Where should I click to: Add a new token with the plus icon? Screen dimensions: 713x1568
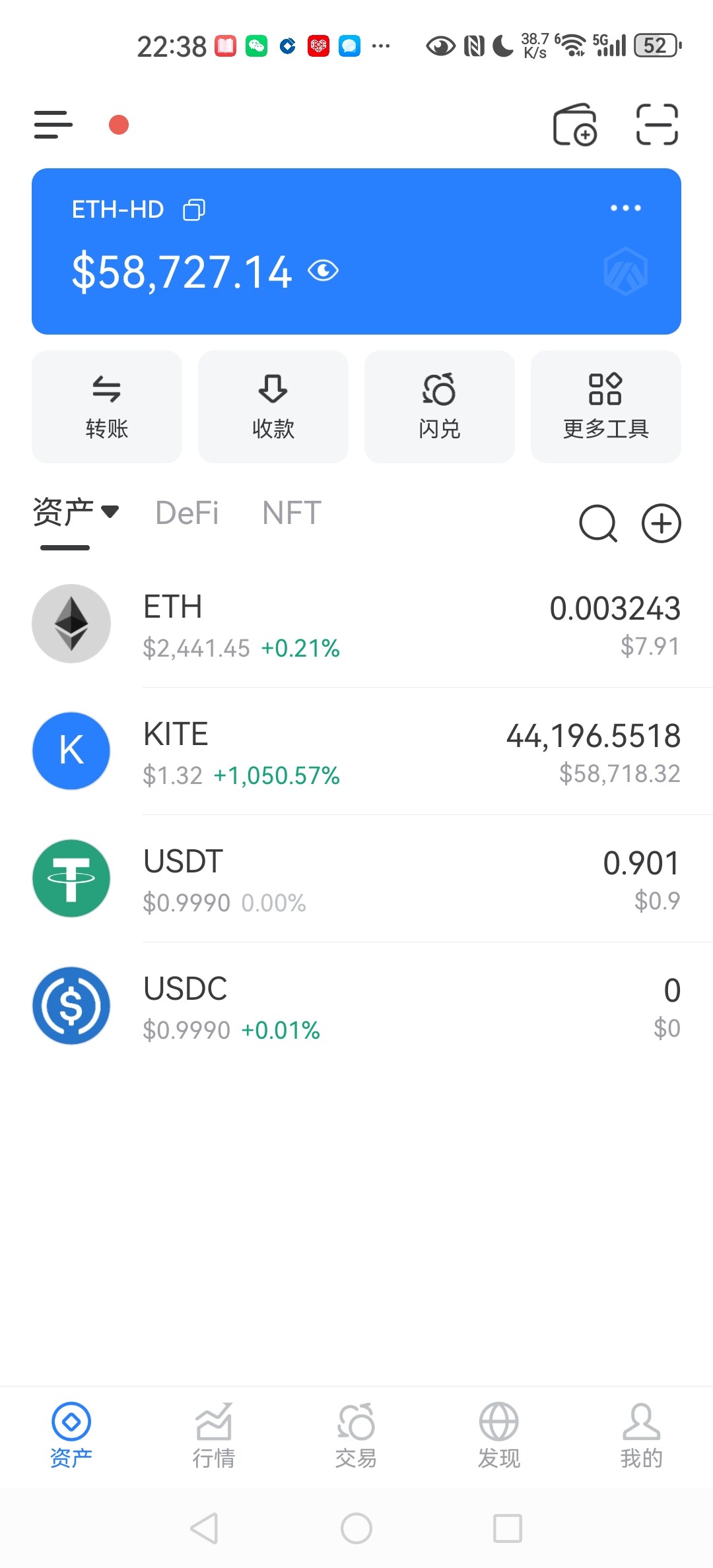[x=662, y=523]
